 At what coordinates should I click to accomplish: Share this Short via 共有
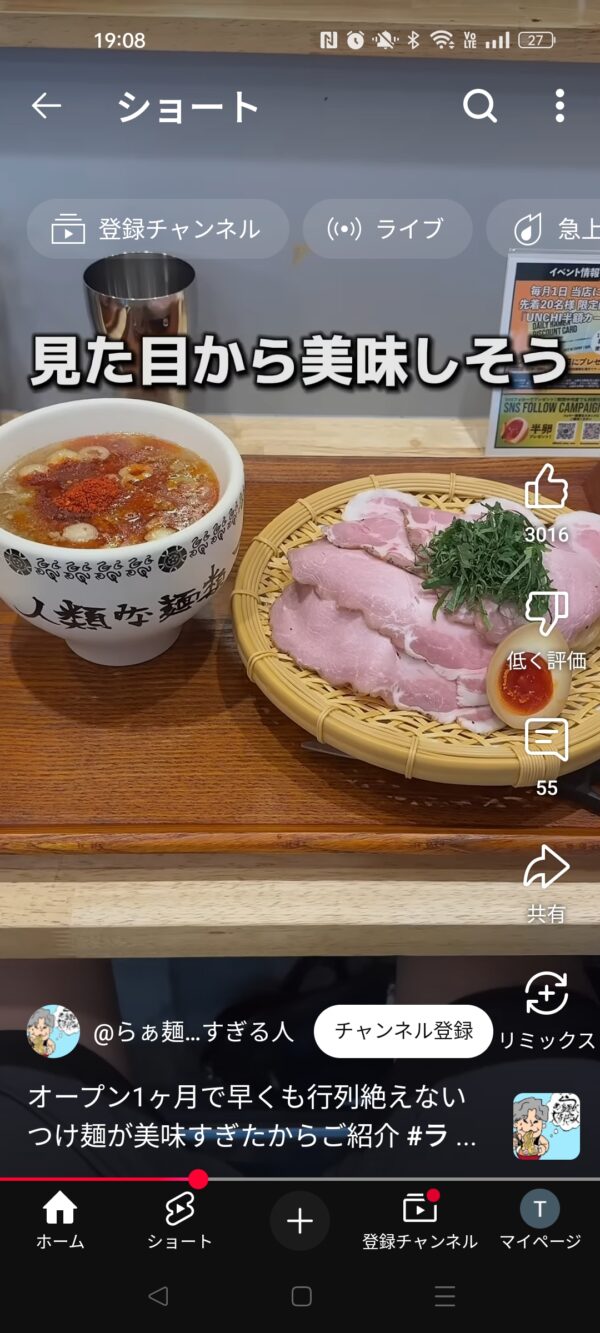click(x=546, y=868)
